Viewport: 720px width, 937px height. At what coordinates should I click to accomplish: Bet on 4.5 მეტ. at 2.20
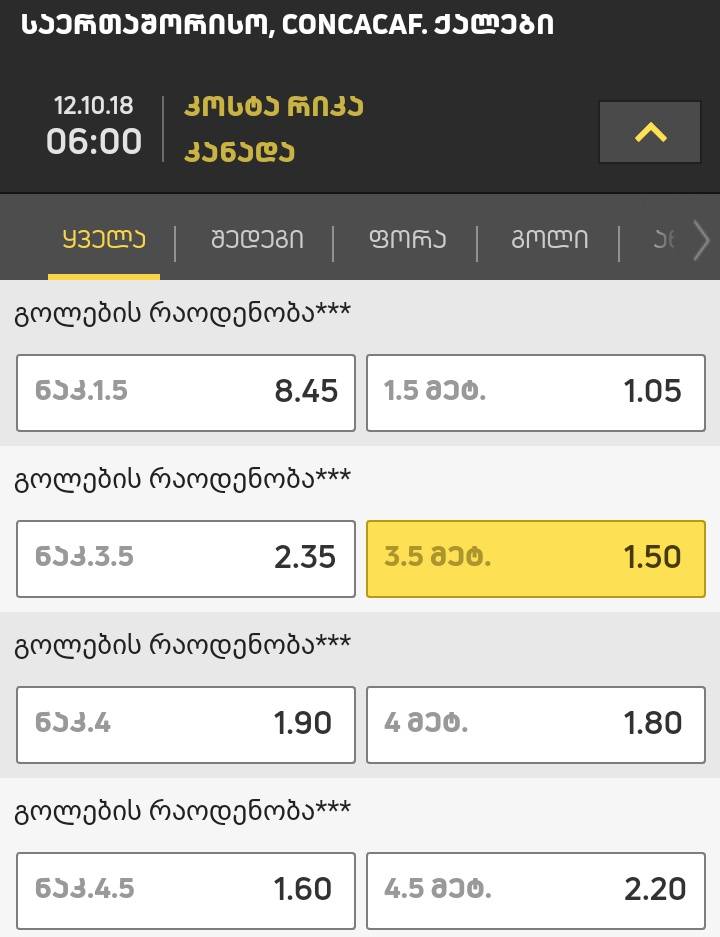coord(536,890)
